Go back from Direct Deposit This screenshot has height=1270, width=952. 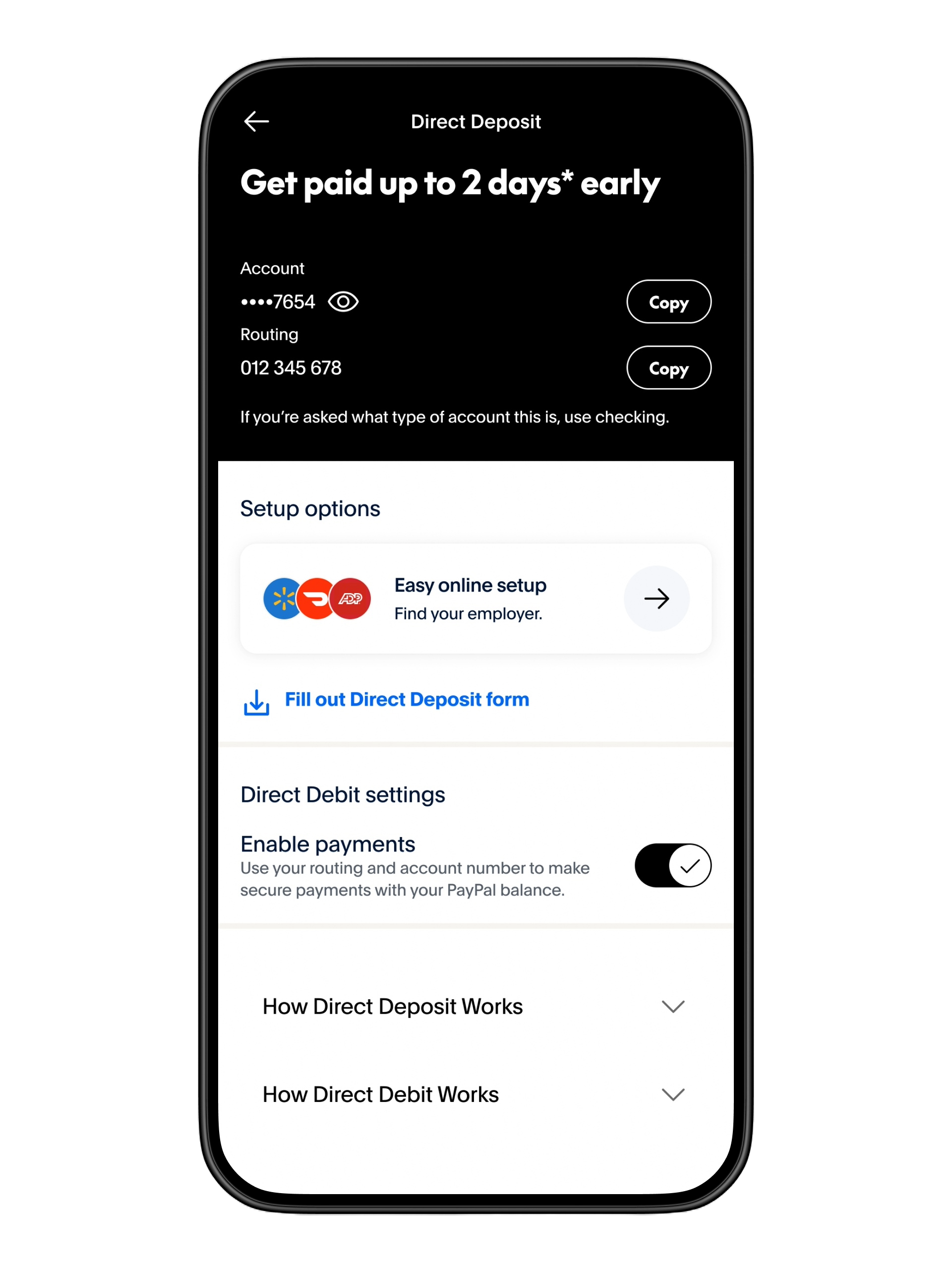(256, 121)
